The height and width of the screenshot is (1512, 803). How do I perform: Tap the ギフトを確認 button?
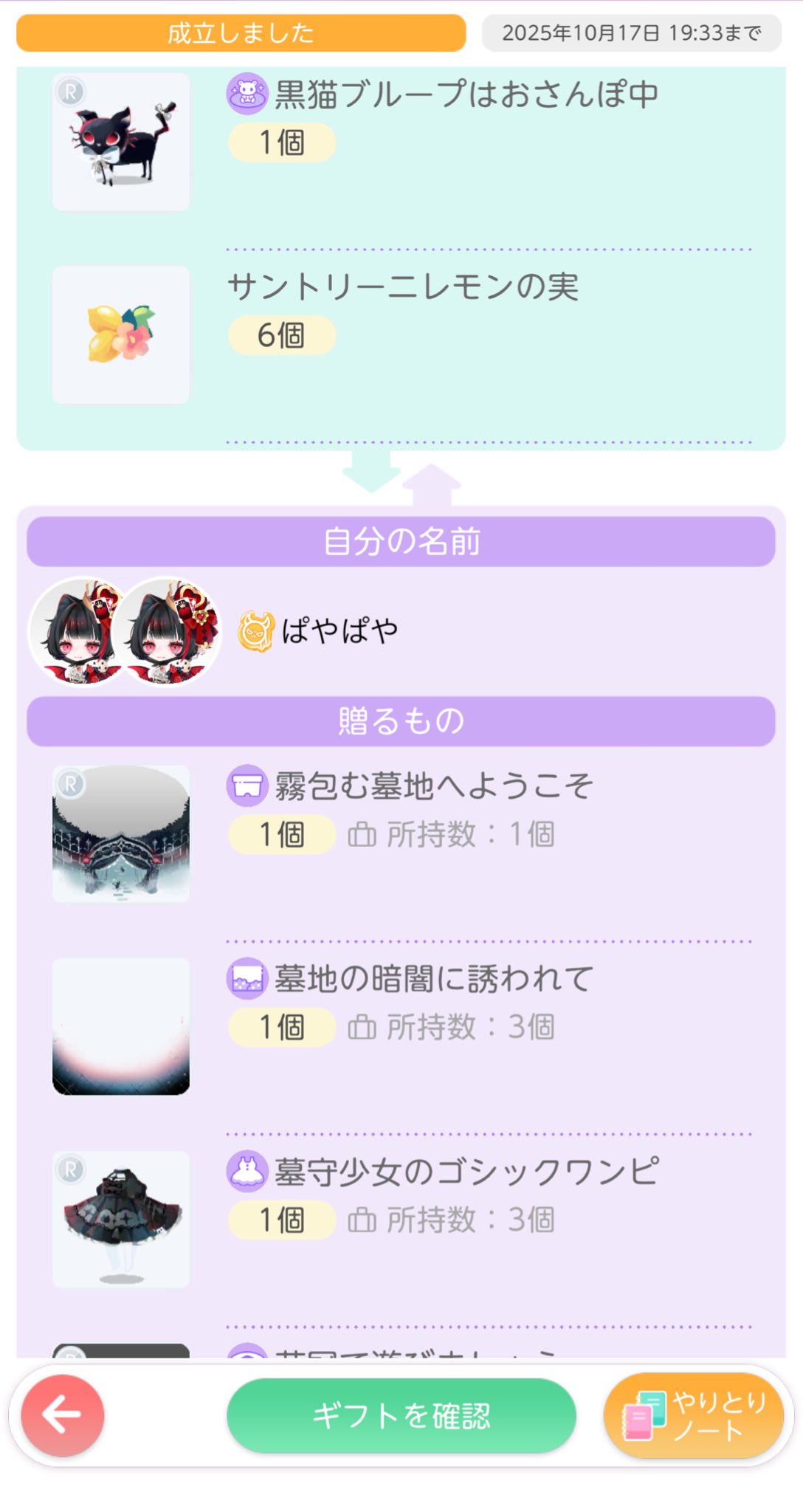coord(401,1415)
